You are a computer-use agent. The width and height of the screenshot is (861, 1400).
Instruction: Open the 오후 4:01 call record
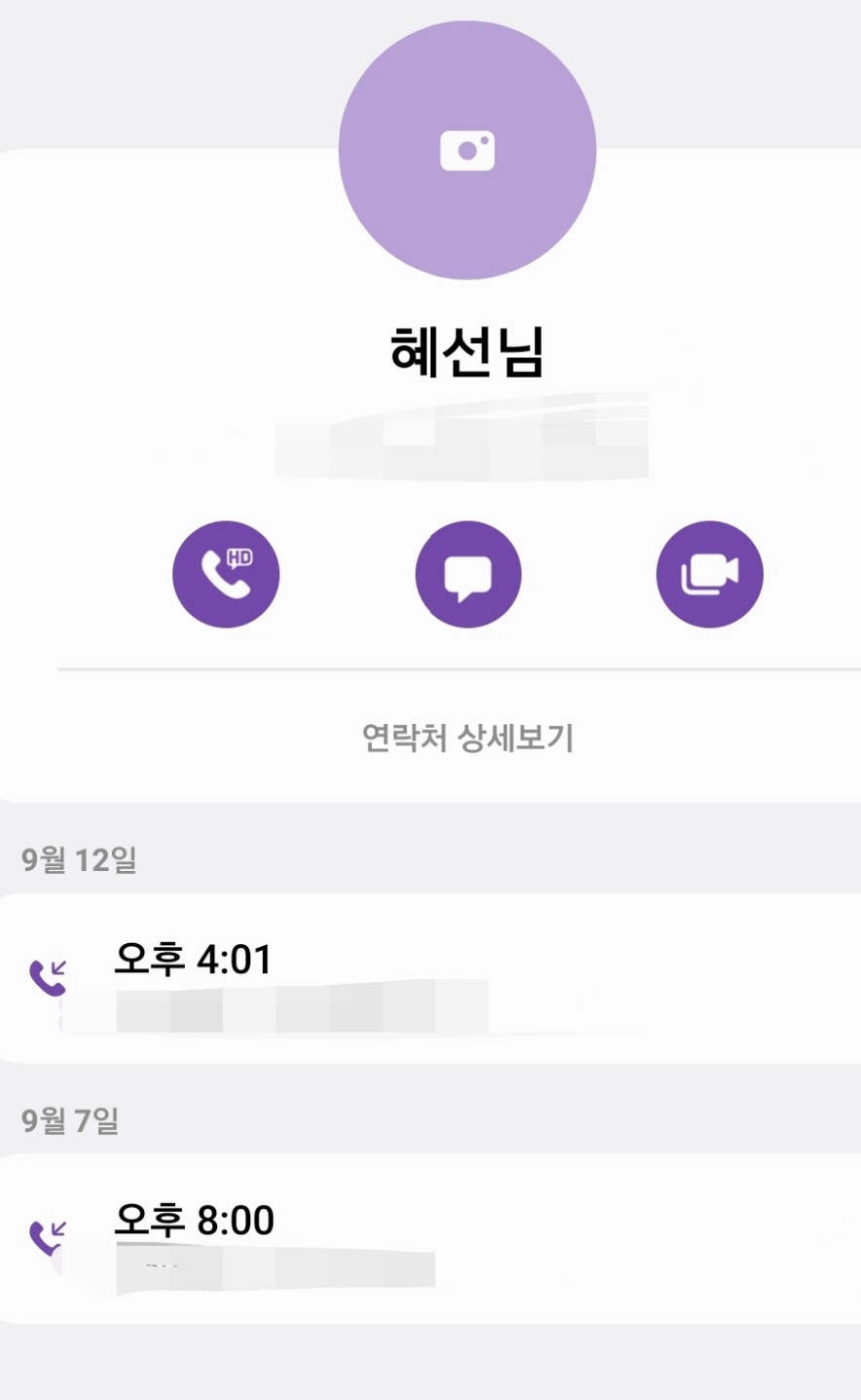point(429,977)
